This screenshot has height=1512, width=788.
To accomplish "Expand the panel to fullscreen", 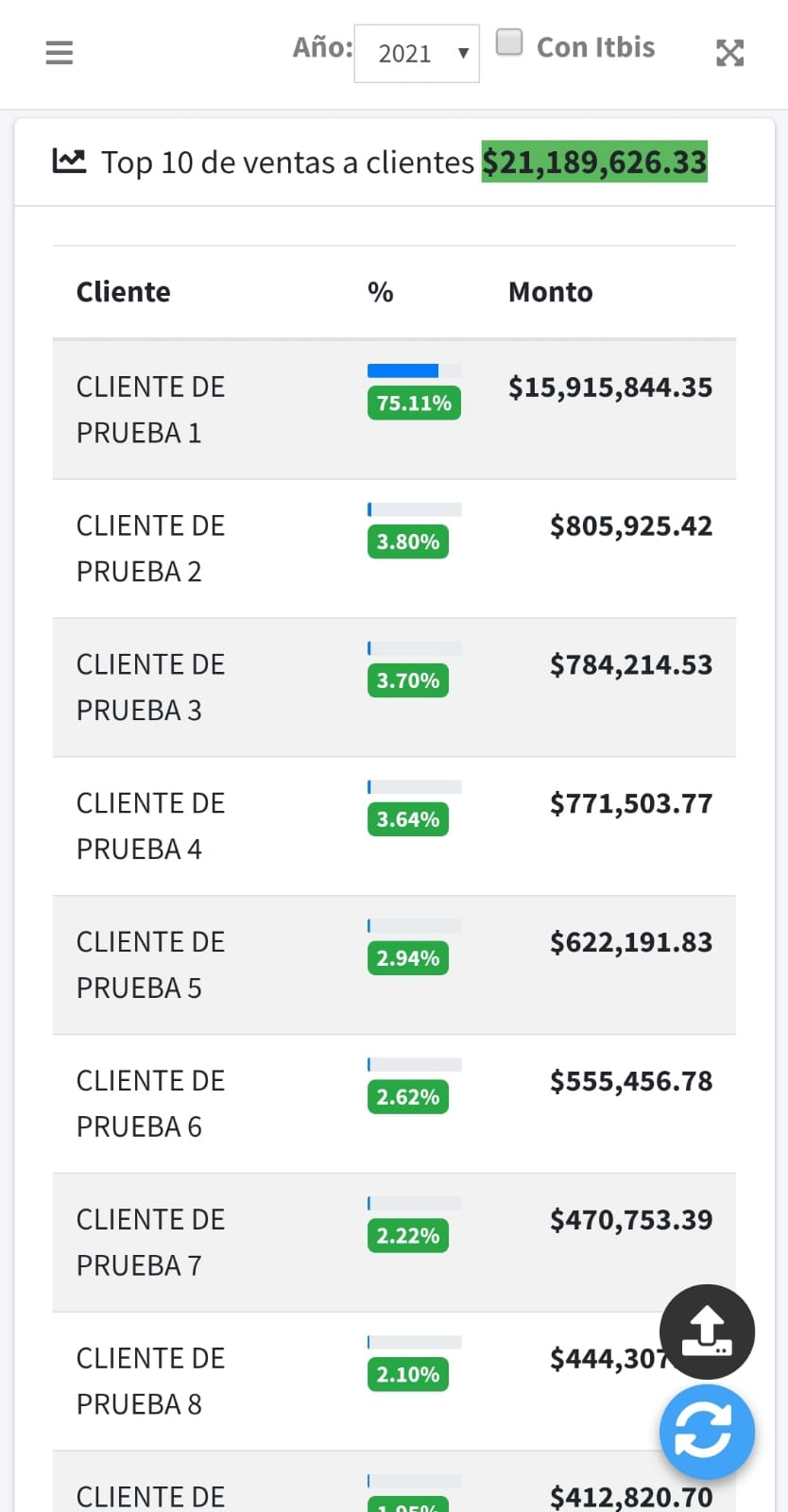I will pos(729,53).
